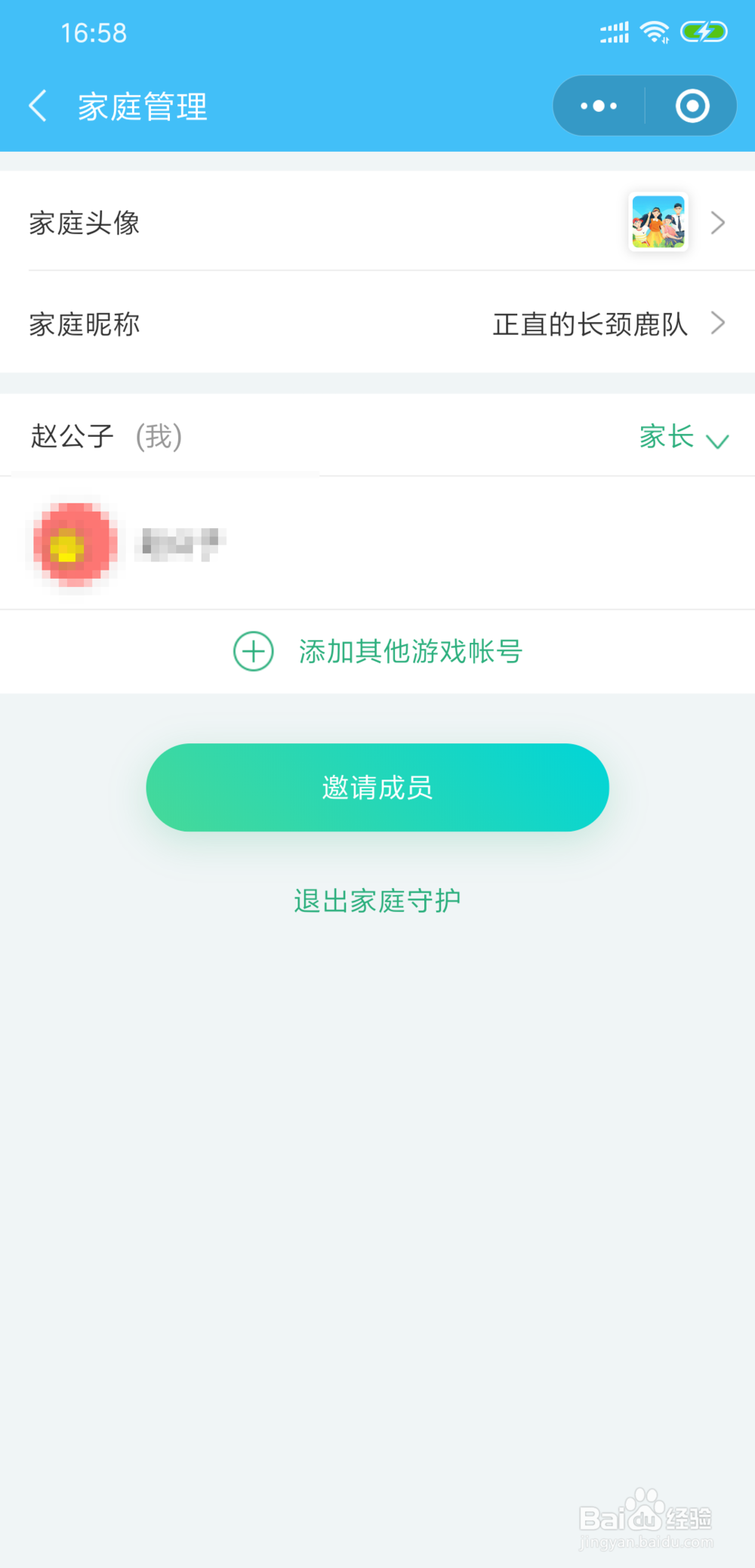Open the 家庭头像 row chevron
The width and height of the screenshot is (755, 1568).
718,223
